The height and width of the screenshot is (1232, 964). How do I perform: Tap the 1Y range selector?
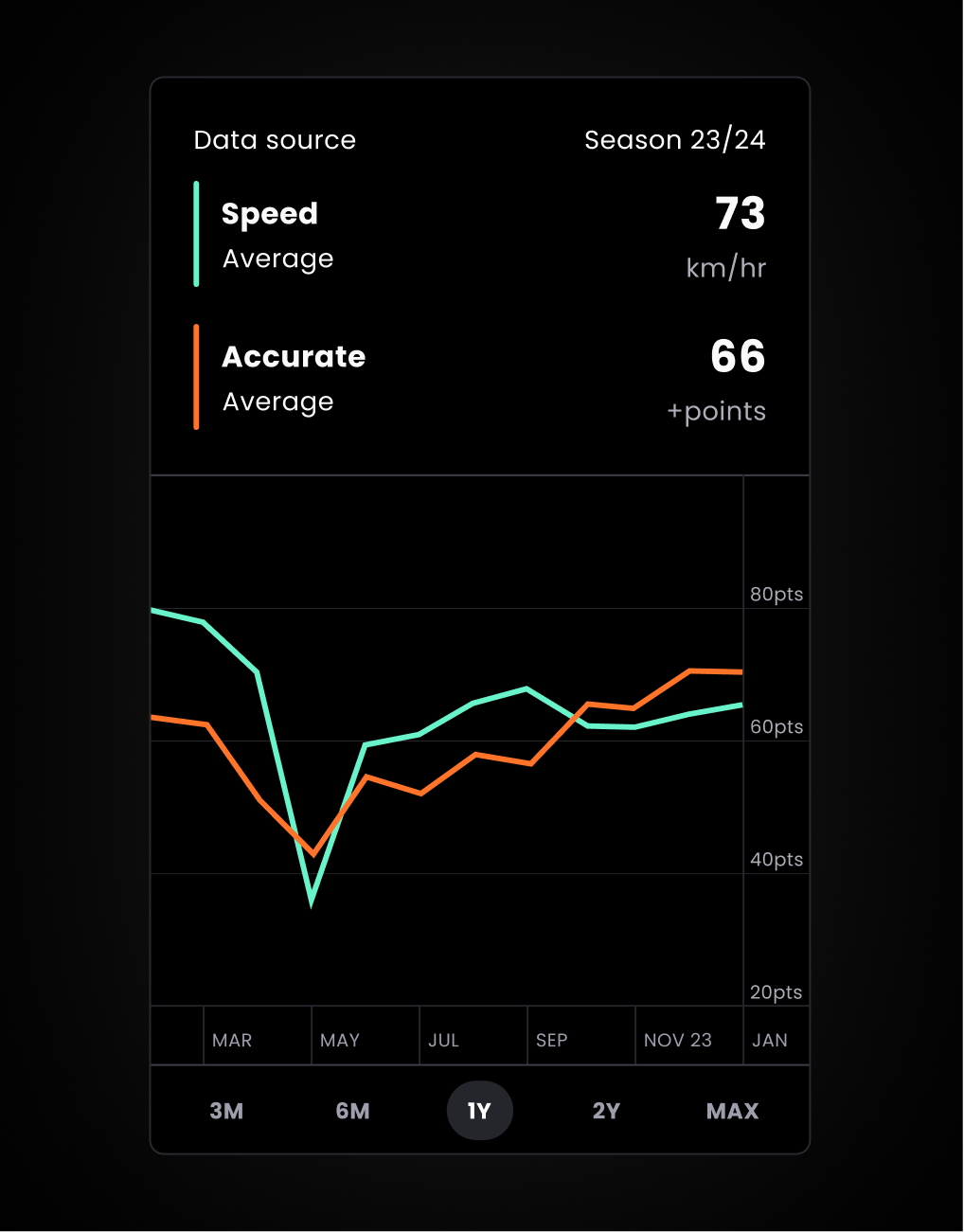click(479, 1111)
